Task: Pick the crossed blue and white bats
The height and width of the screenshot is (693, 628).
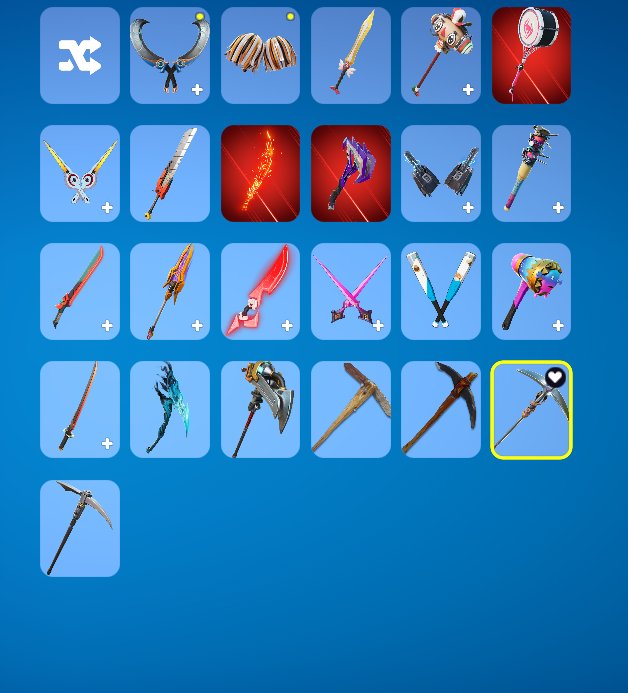Action: [x=441, y=291]
